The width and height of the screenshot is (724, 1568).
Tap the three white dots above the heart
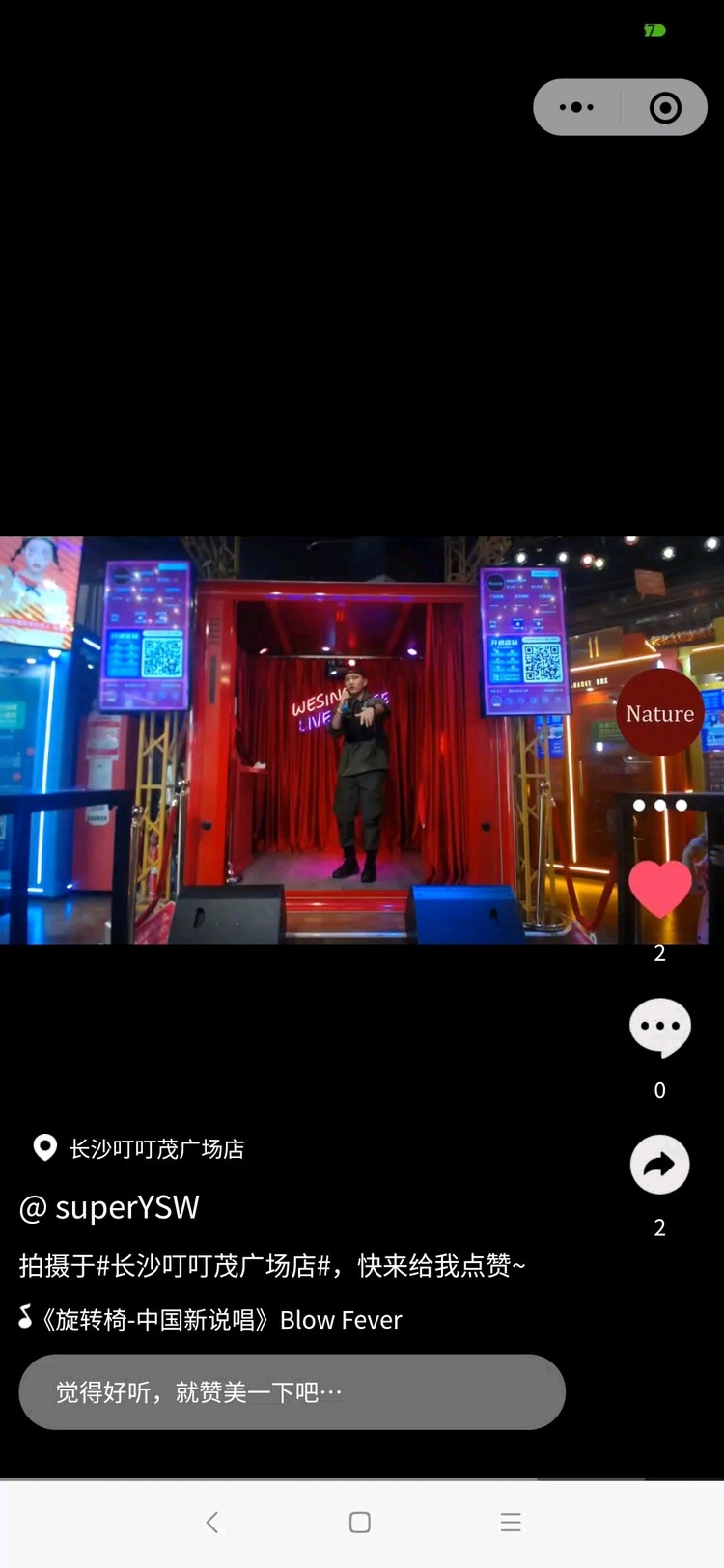[660, 805]
